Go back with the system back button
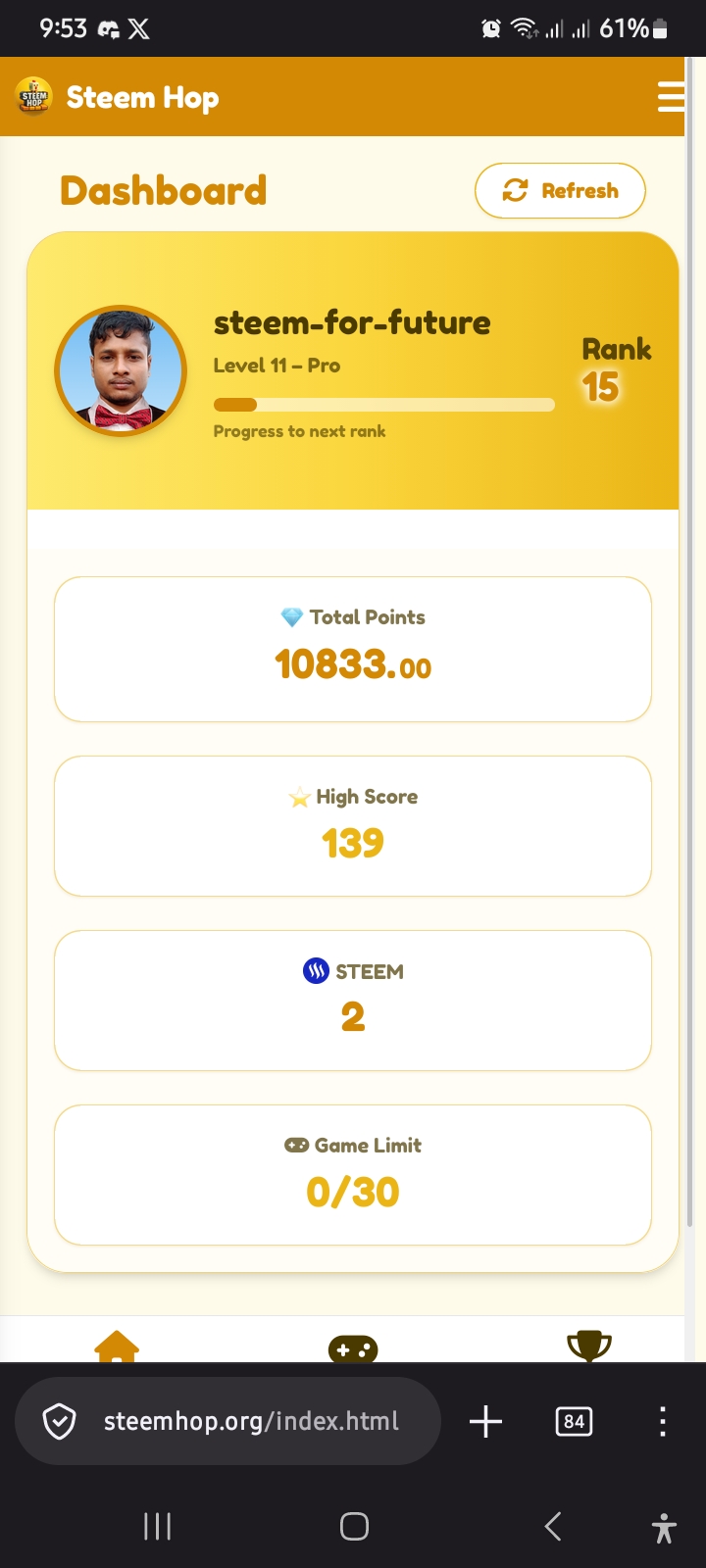The width and height of the screenshot is (706, 1568). (x=553, y=1526)
